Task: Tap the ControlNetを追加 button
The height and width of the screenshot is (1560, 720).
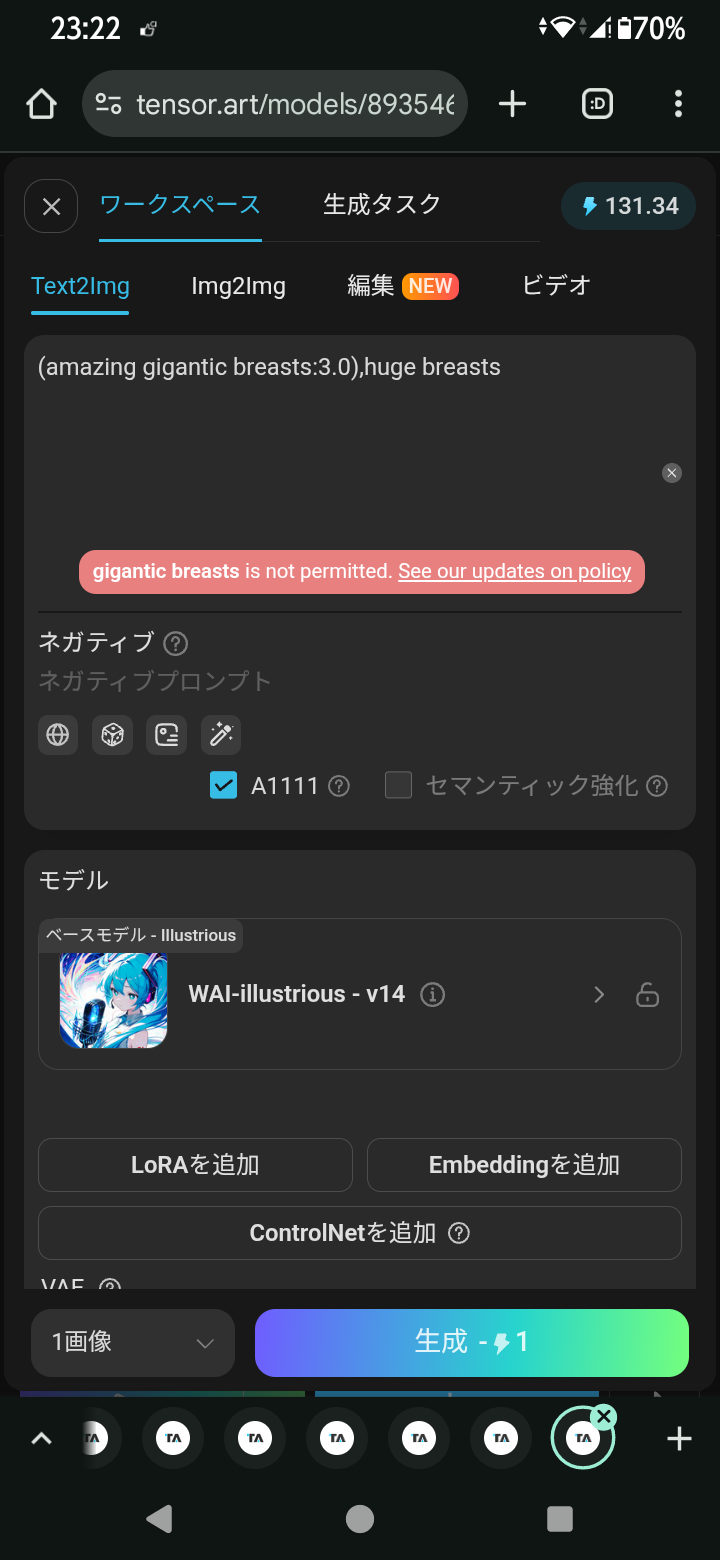Action: 360,1233
